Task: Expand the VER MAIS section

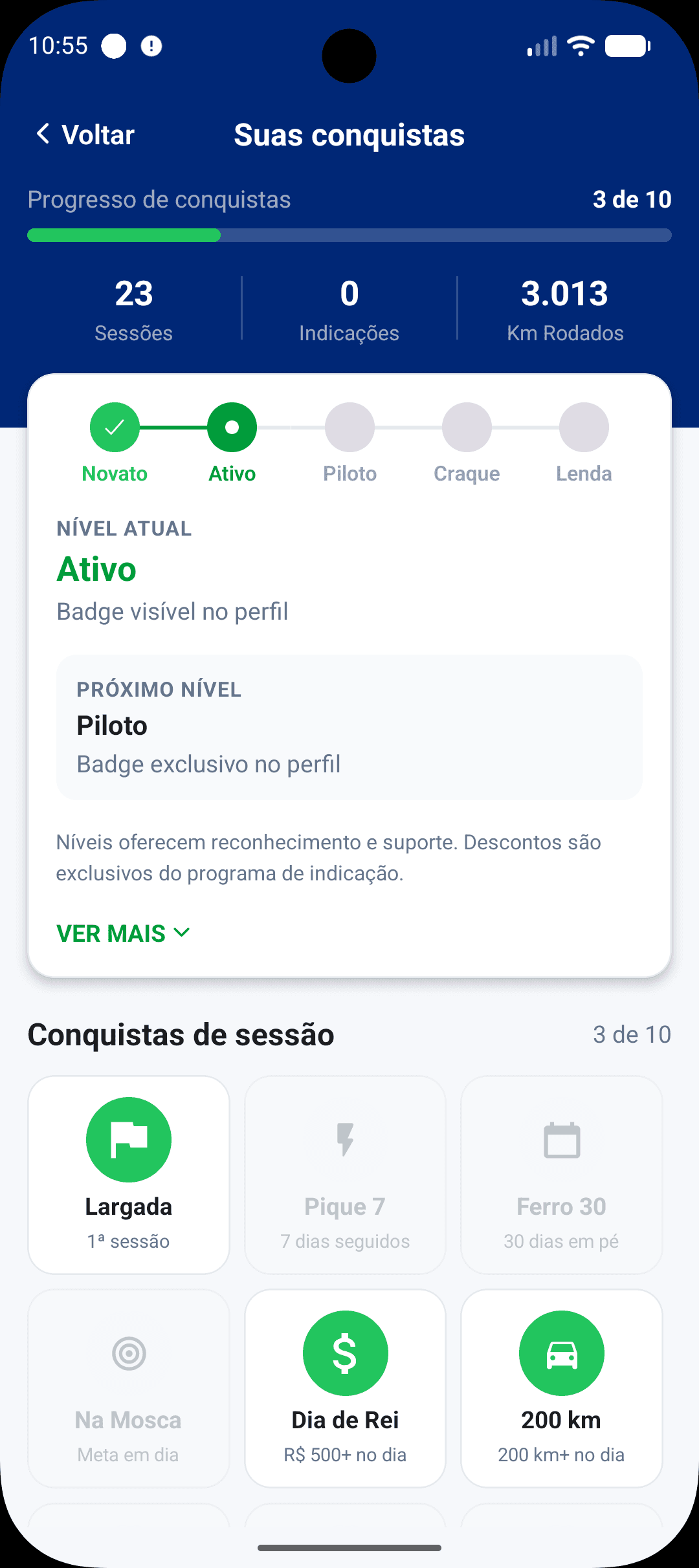Action: 123,933
